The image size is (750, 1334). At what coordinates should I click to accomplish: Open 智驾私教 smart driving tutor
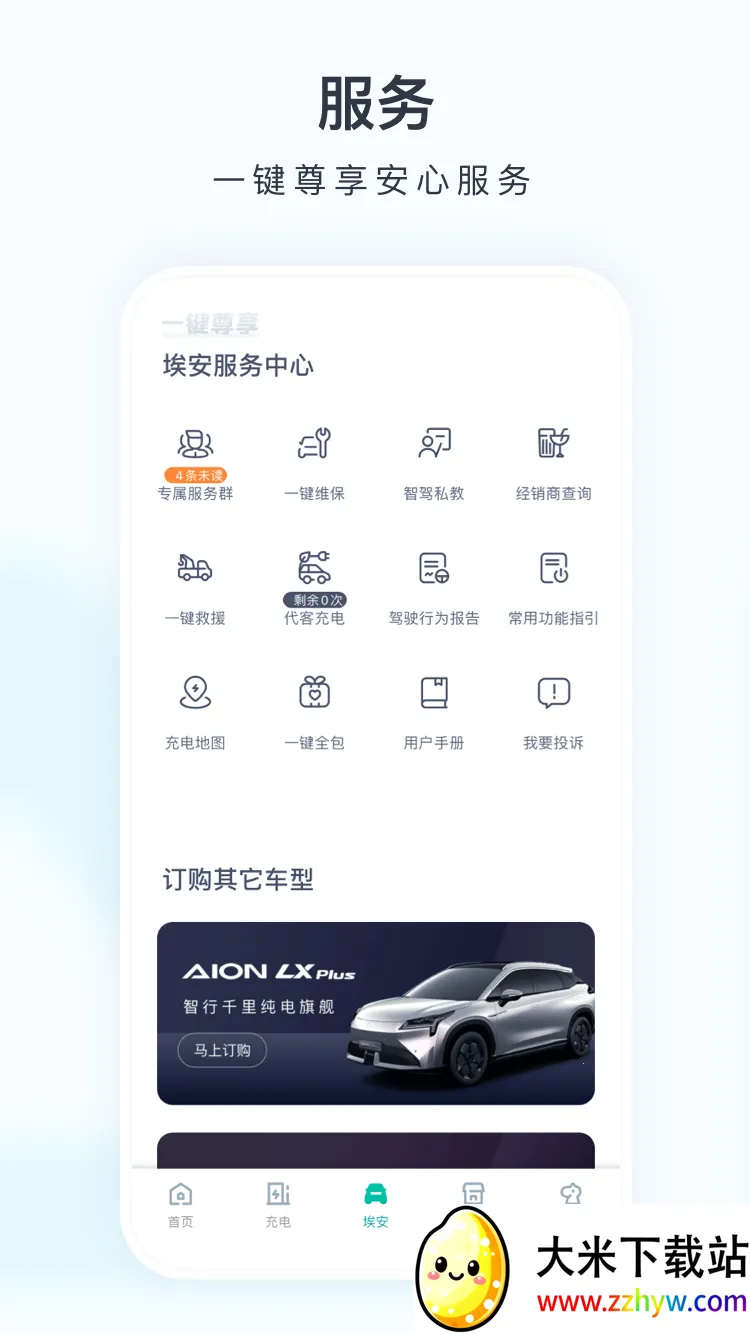tap(434, 460)
